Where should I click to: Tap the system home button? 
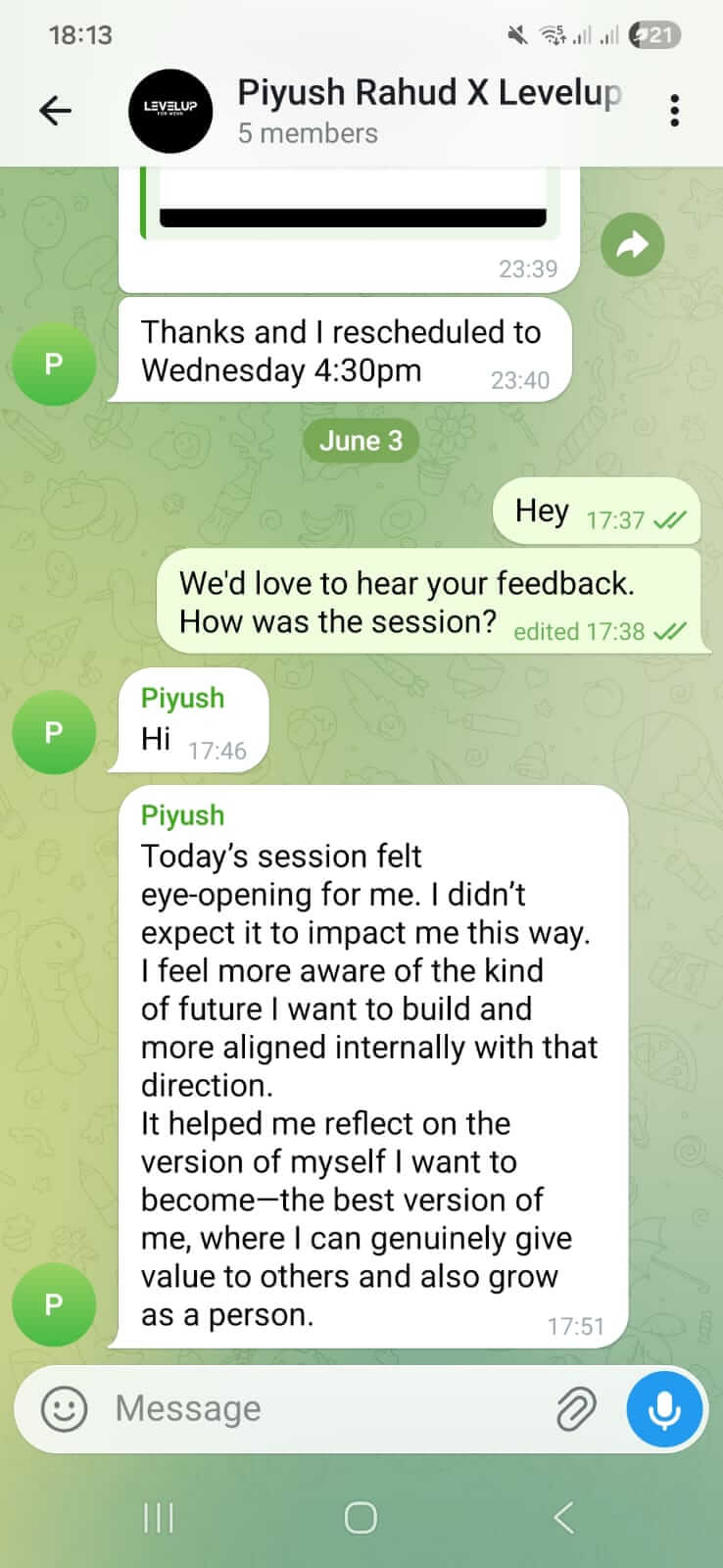click(361, 1518)
